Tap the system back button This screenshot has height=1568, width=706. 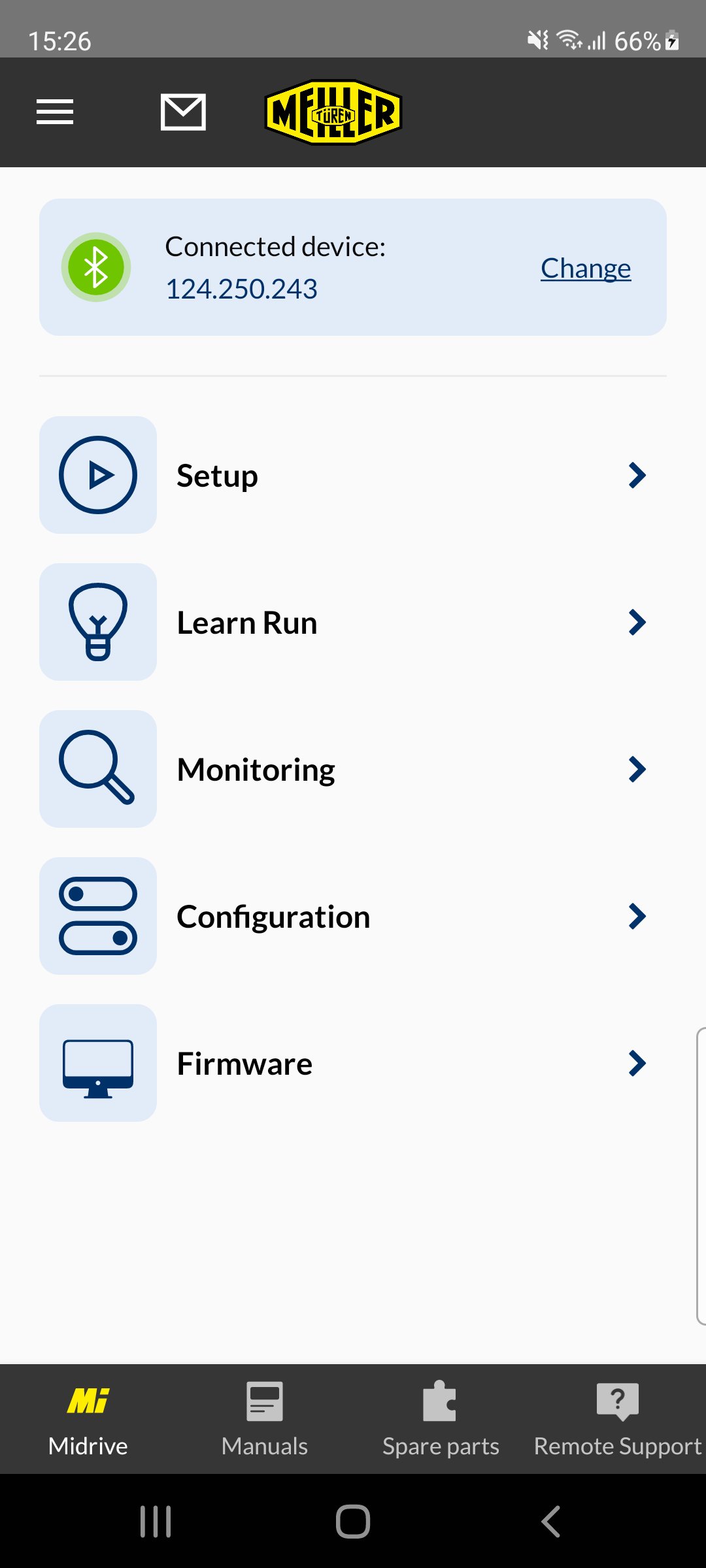pyautogui.click(x=551, y=1522)
